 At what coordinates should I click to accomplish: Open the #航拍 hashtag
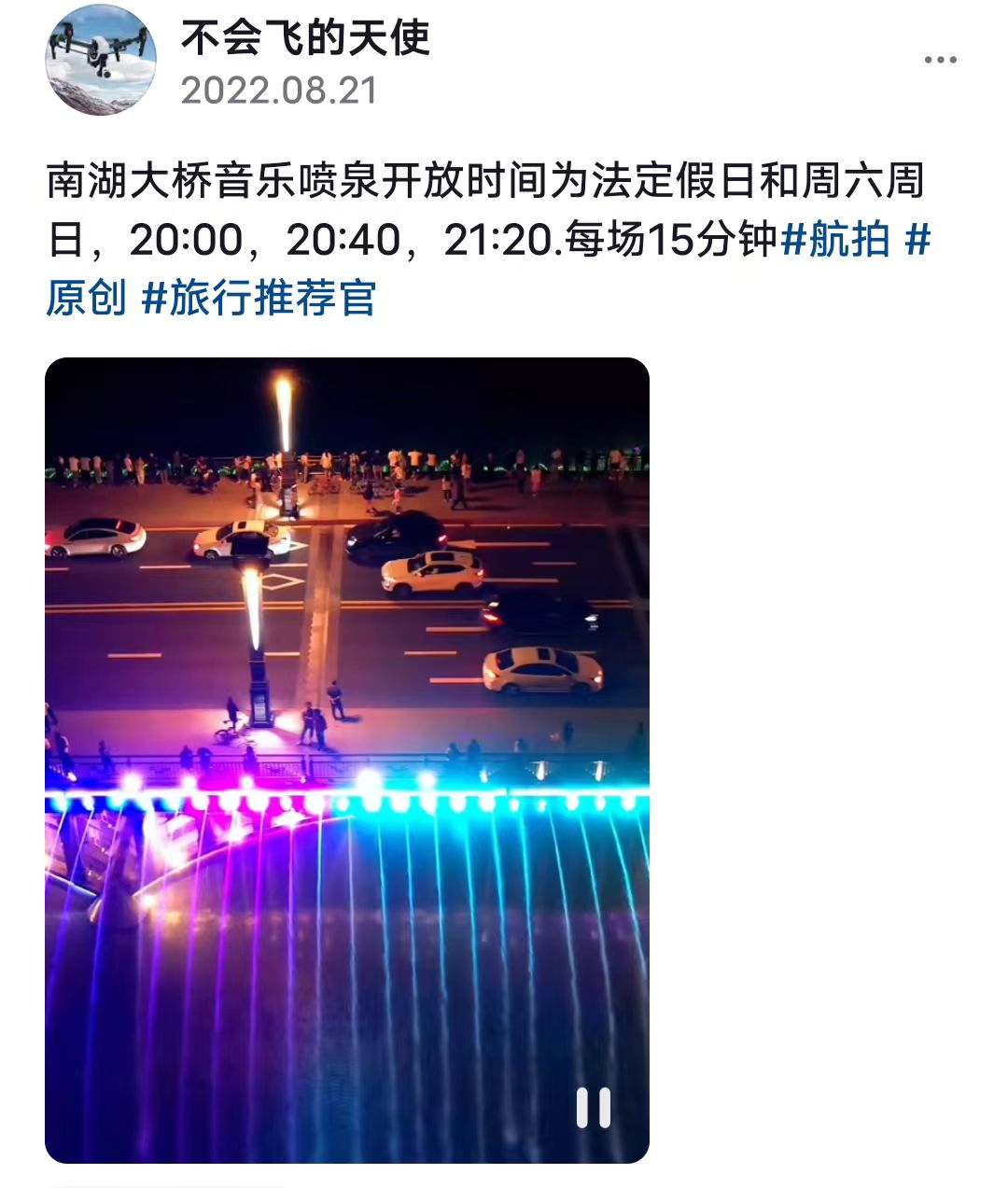(x=834, y=240)
